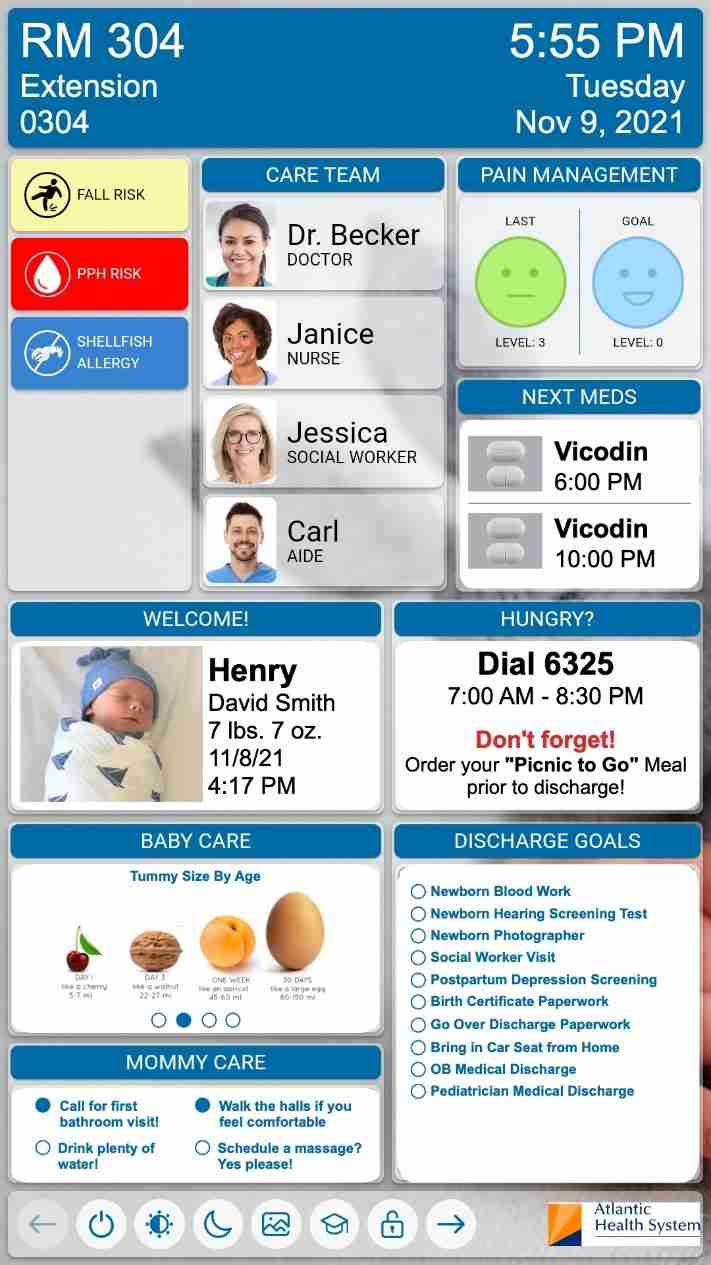Select Schedule a massage option
The height and width of the screenshot is (1265, 711).
tap(203, 1148)
